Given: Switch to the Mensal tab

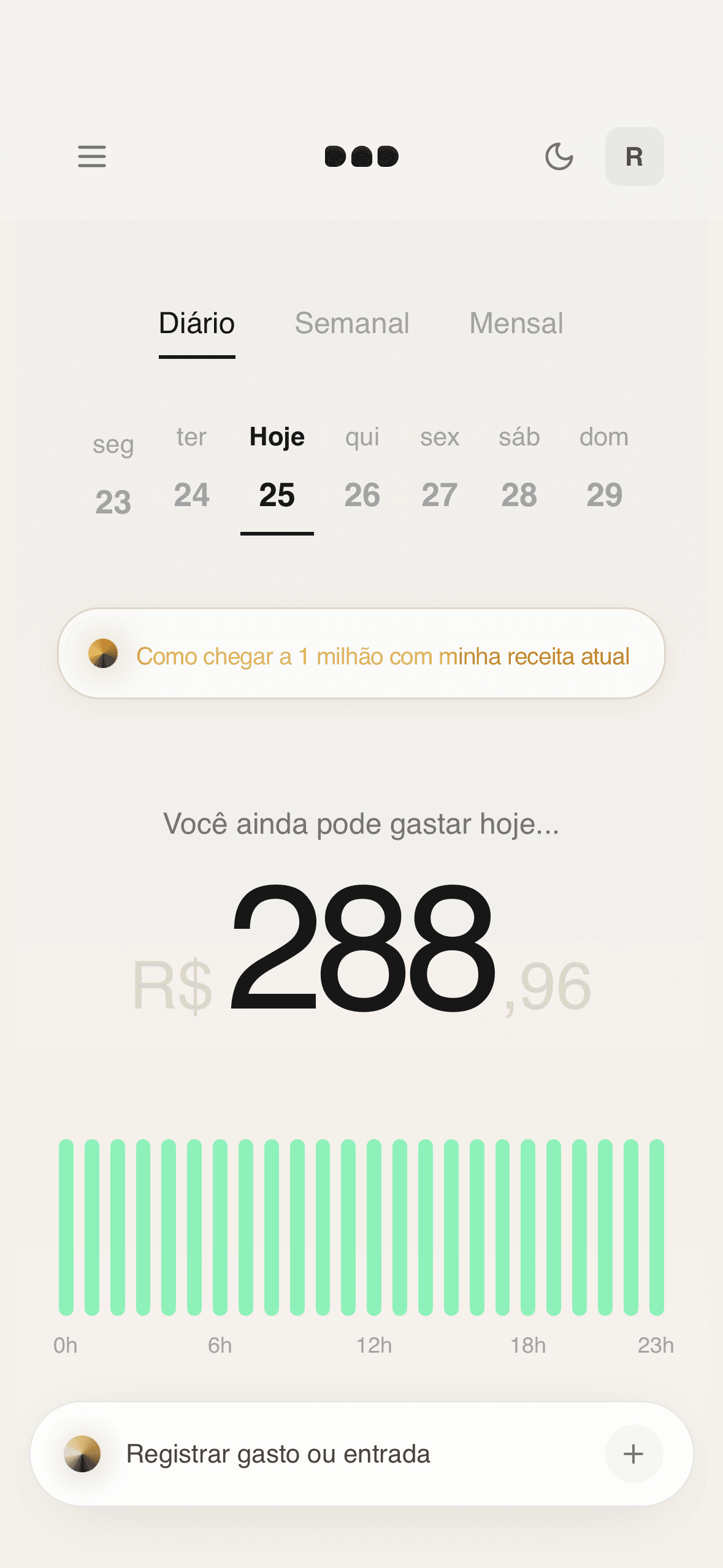Looking at the screenshot, I should [x=516, y=323].
